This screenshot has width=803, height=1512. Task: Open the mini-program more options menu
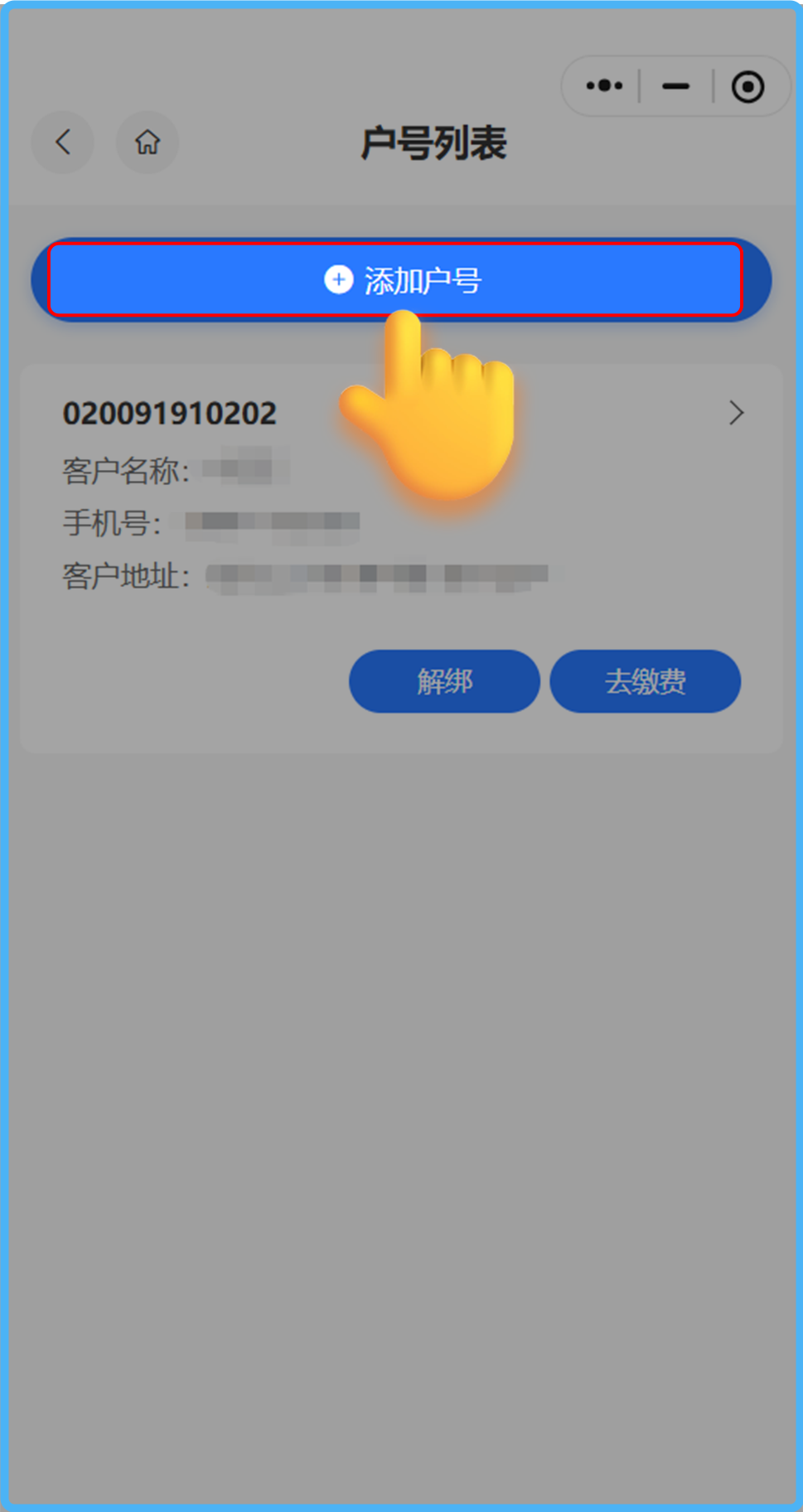(604, 86)
